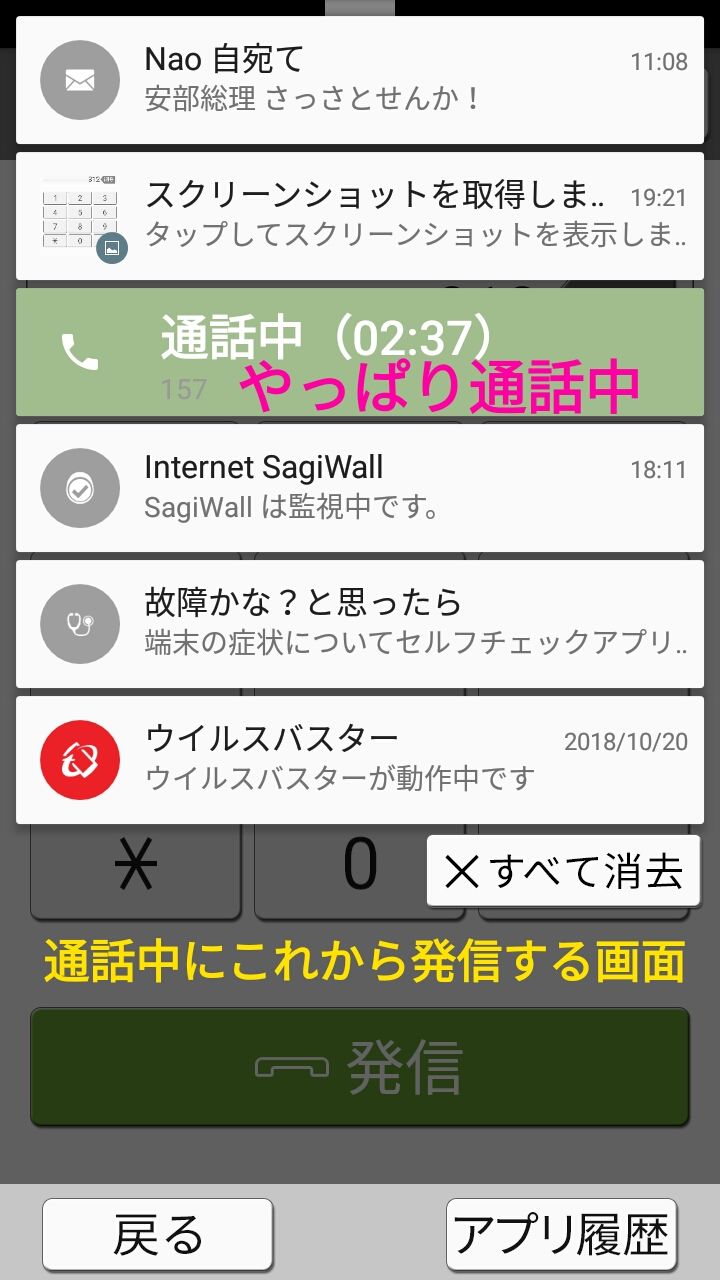The image size is (720, 1280).
Task: Open the screenshot captured notification
Action: pyautogui.click(x=360, y=216)
